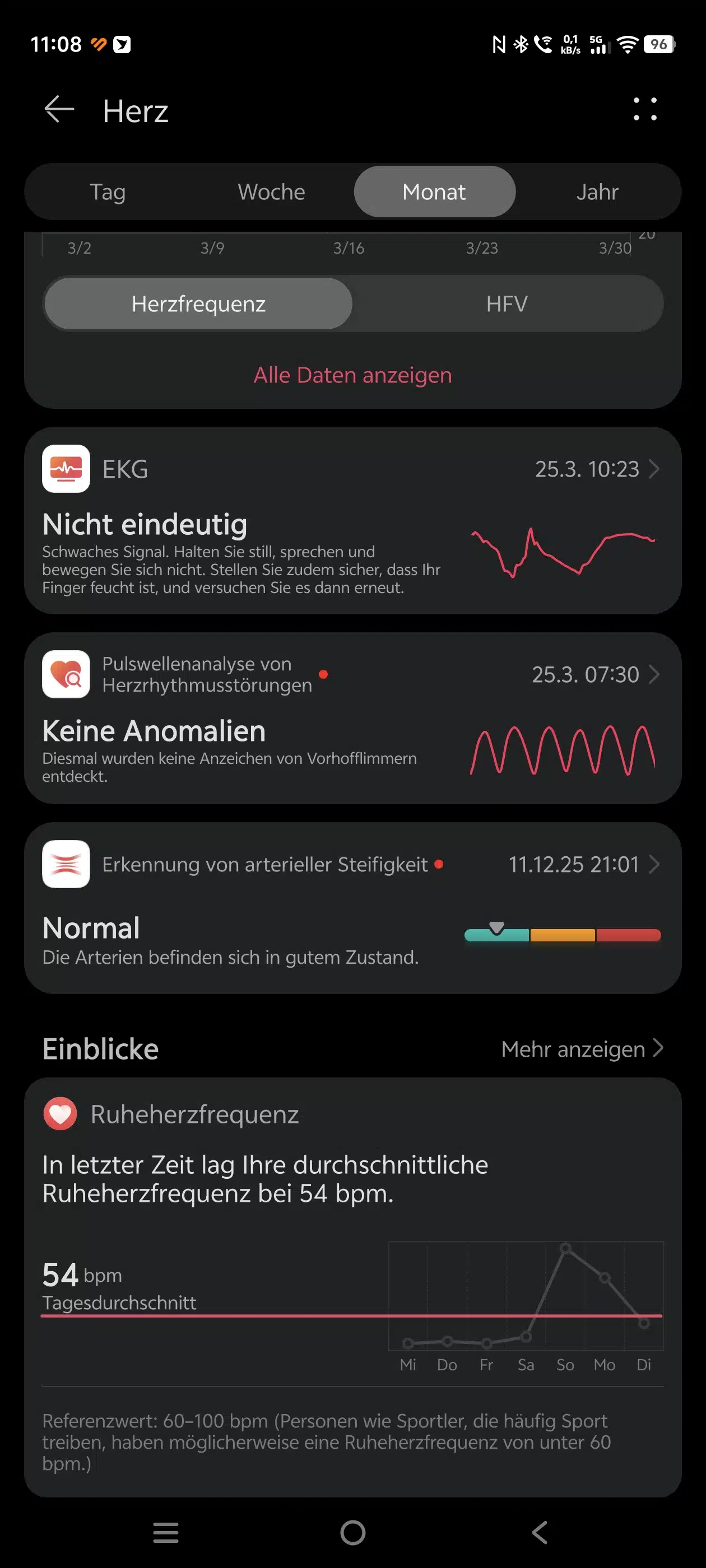The width and height of the screenshot is (706, 1568).
Task: Open recent apps from navigation bar
Action: [166, 1532]
